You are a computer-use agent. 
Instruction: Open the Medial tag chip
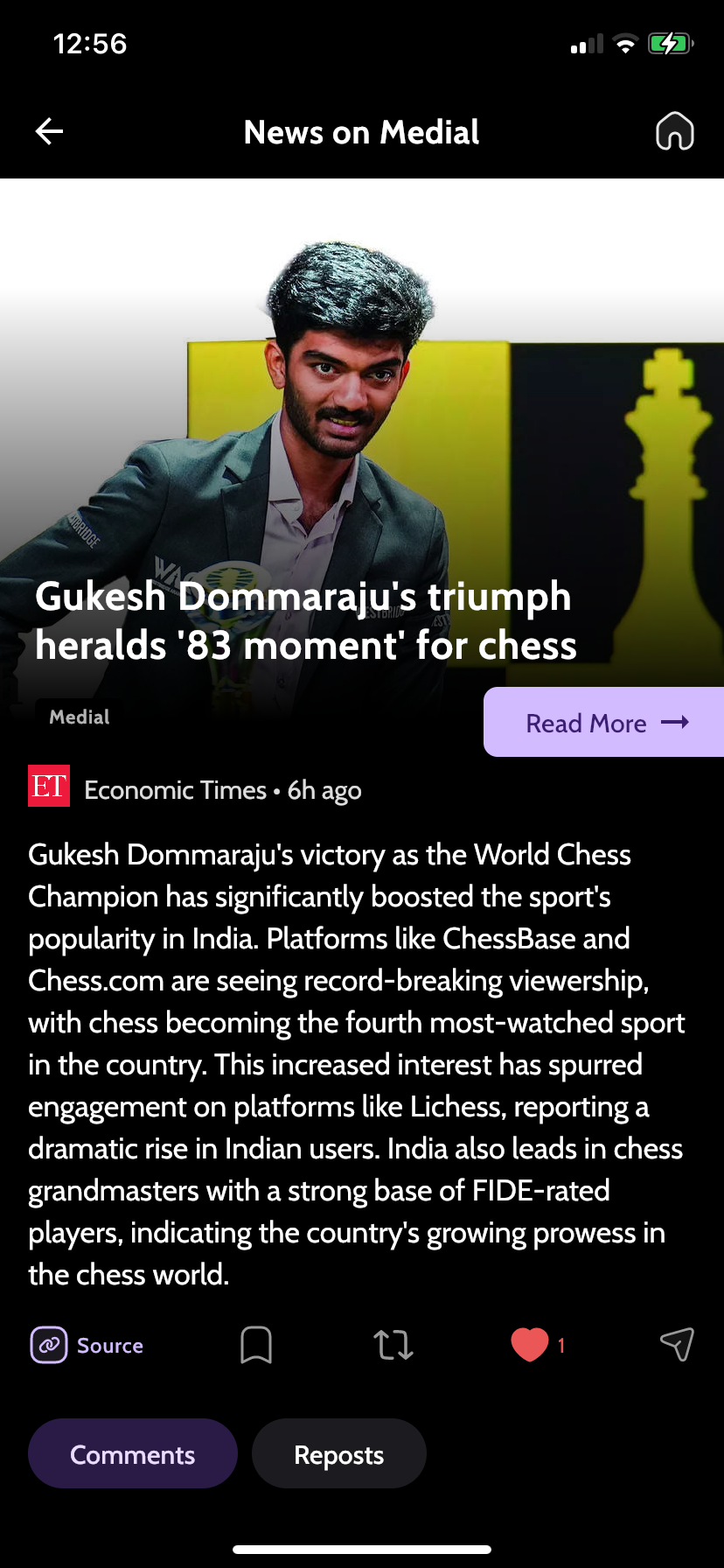coord(80,717)
